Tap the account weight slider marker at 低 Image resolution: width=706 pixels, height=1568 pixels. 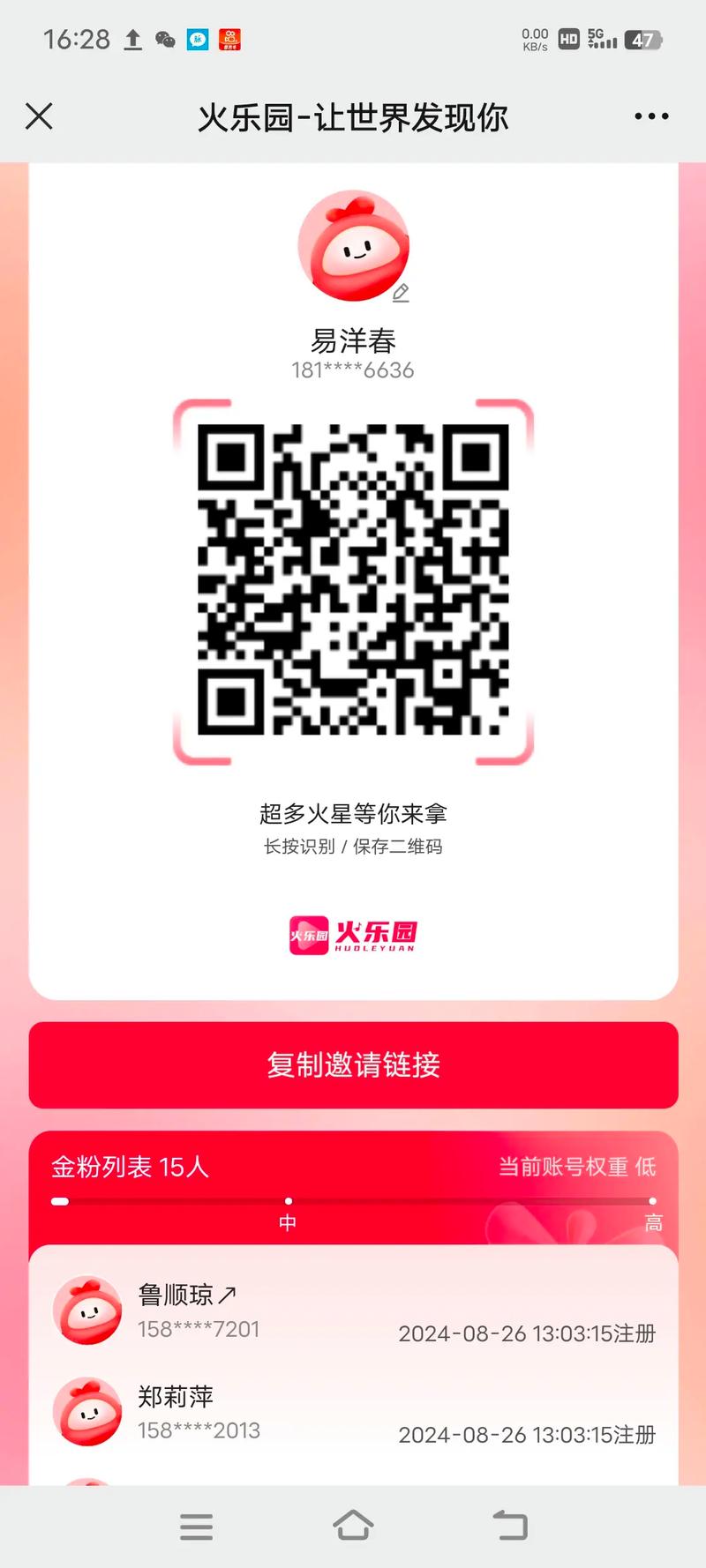pos(61,1200)
